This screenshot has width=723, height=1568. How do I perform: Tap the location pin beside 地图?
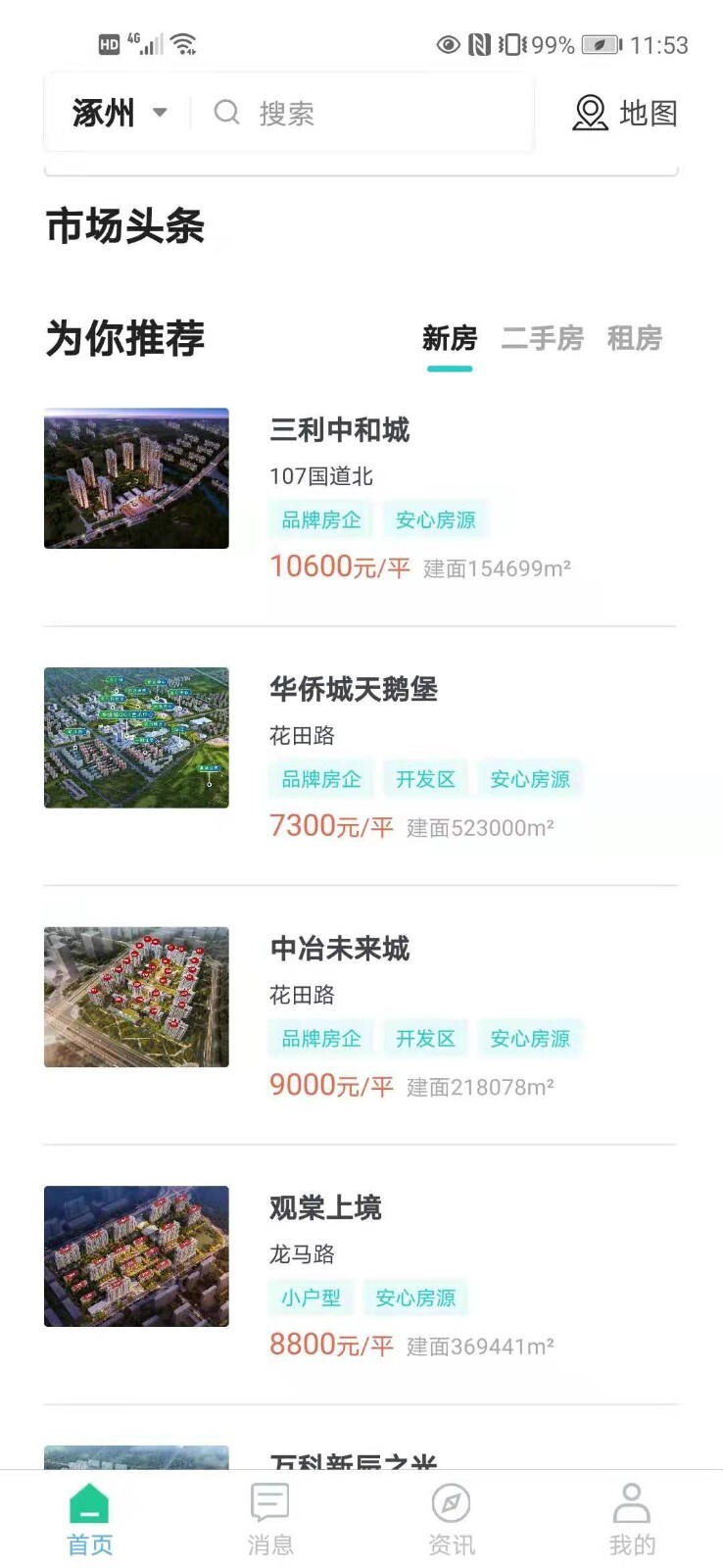pyautogui.click(x=589, y=113)
